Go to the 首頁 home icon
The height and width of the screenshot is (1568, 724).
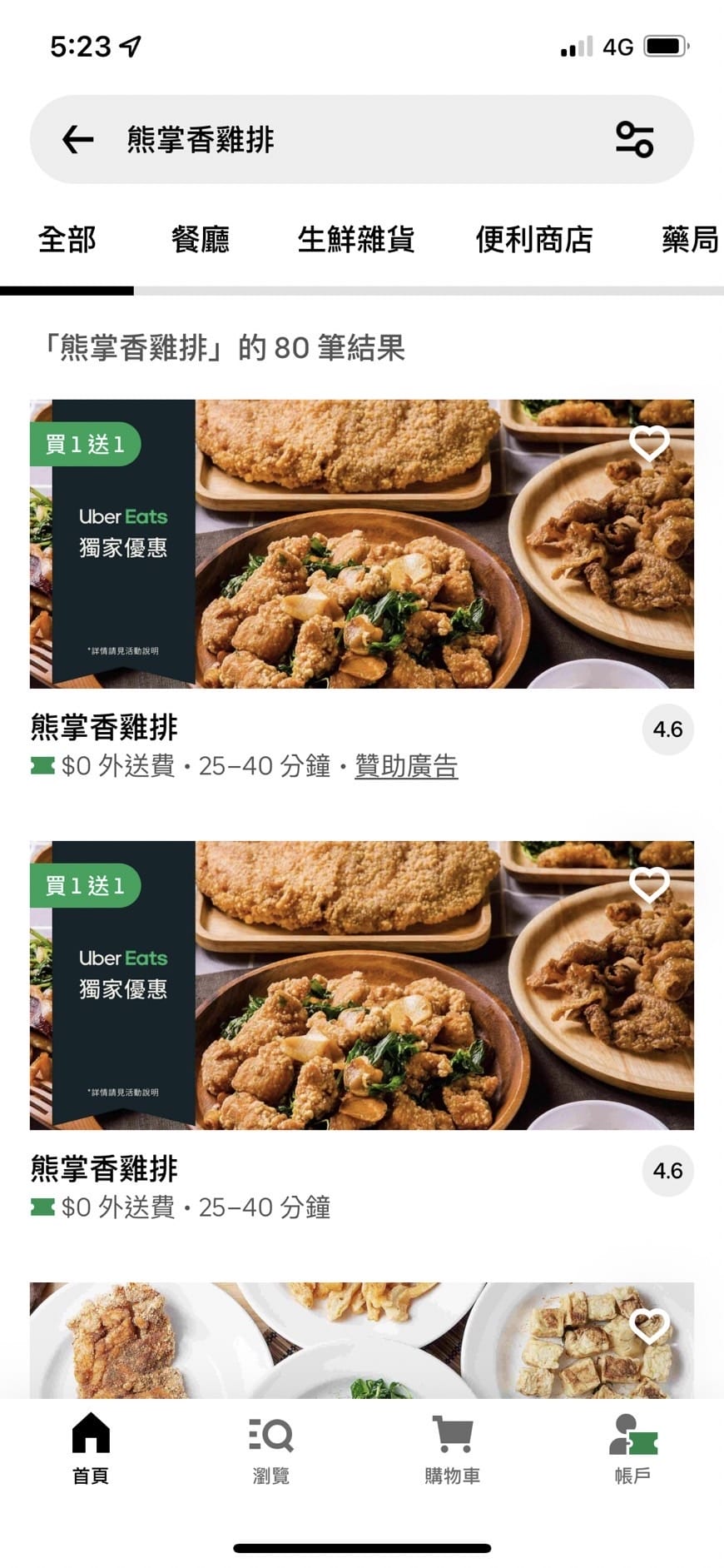pos(90,1451)
